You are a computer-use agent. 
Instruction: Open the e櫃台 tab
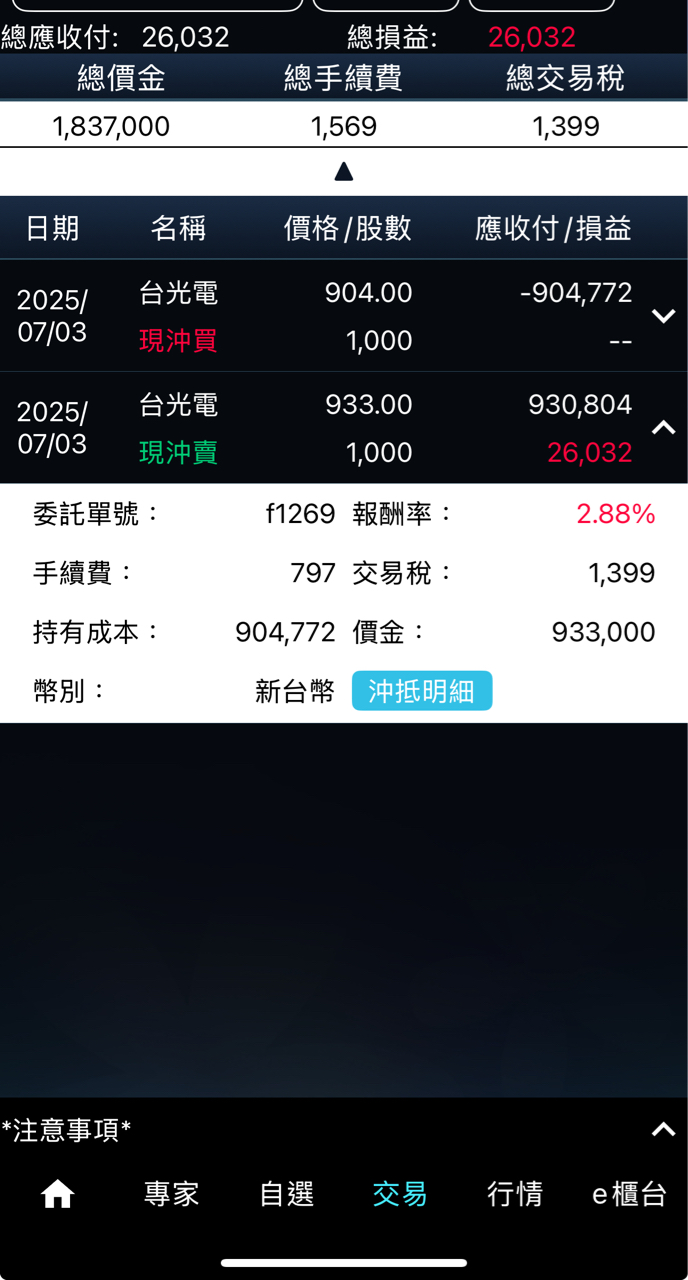tap(629, 1194)
